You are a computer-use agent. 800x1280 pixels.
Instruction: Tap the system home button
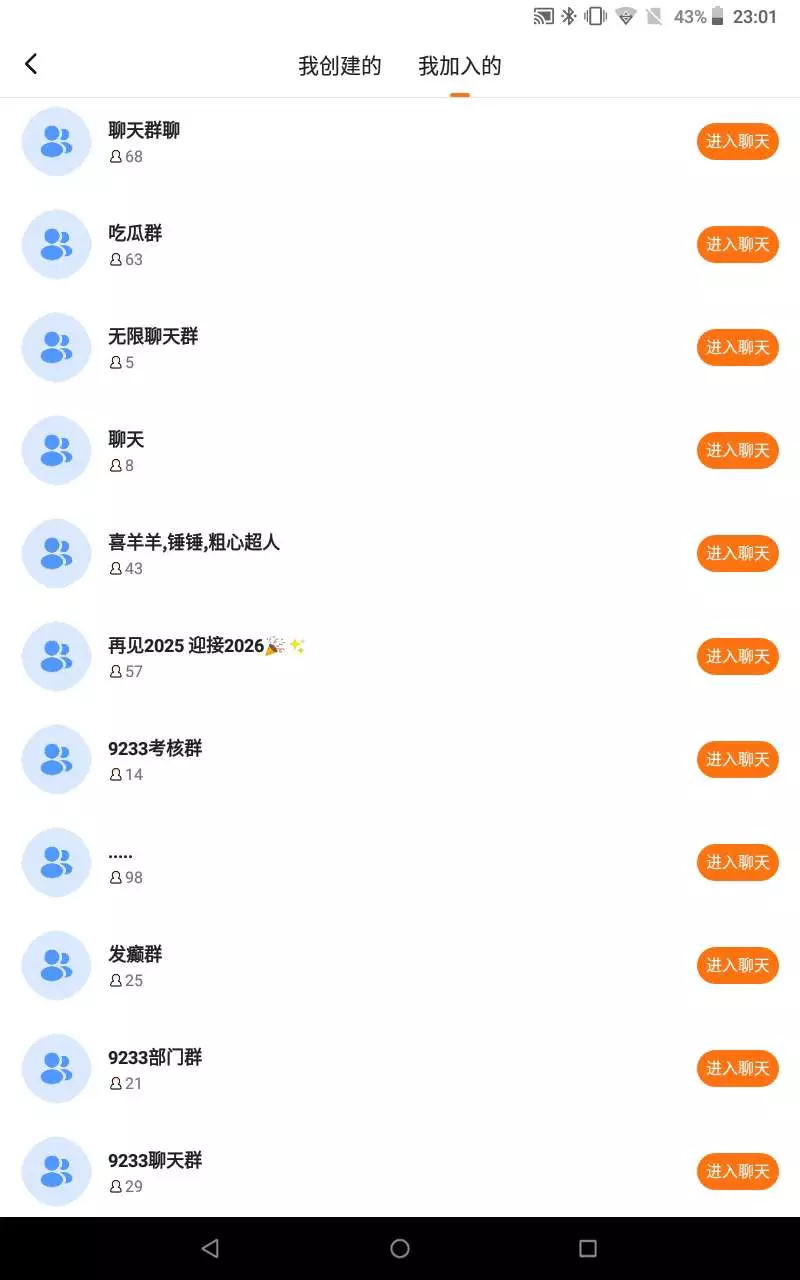tap(400, 1248)
